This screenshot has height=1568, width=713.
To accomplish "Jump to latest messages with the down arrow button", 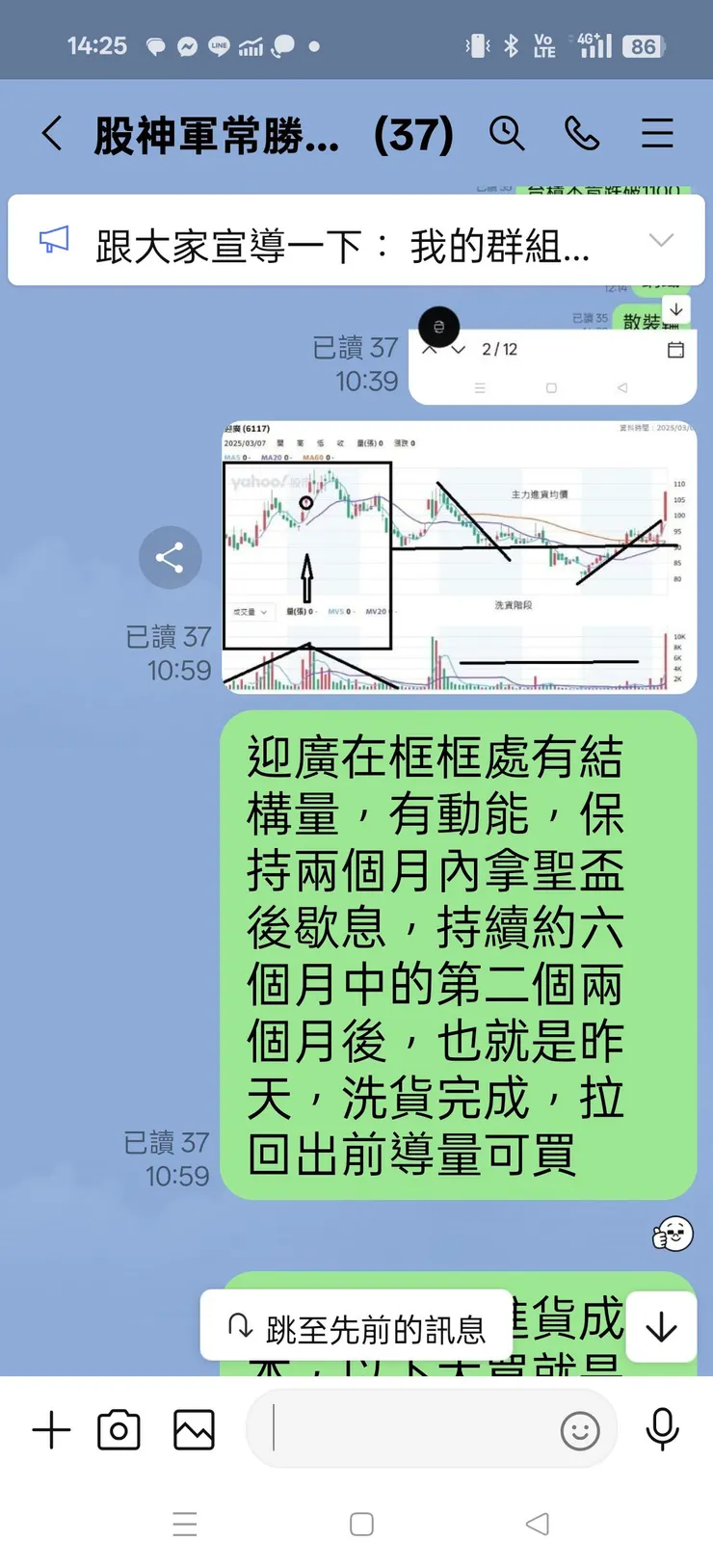I will coord(661,1326).
